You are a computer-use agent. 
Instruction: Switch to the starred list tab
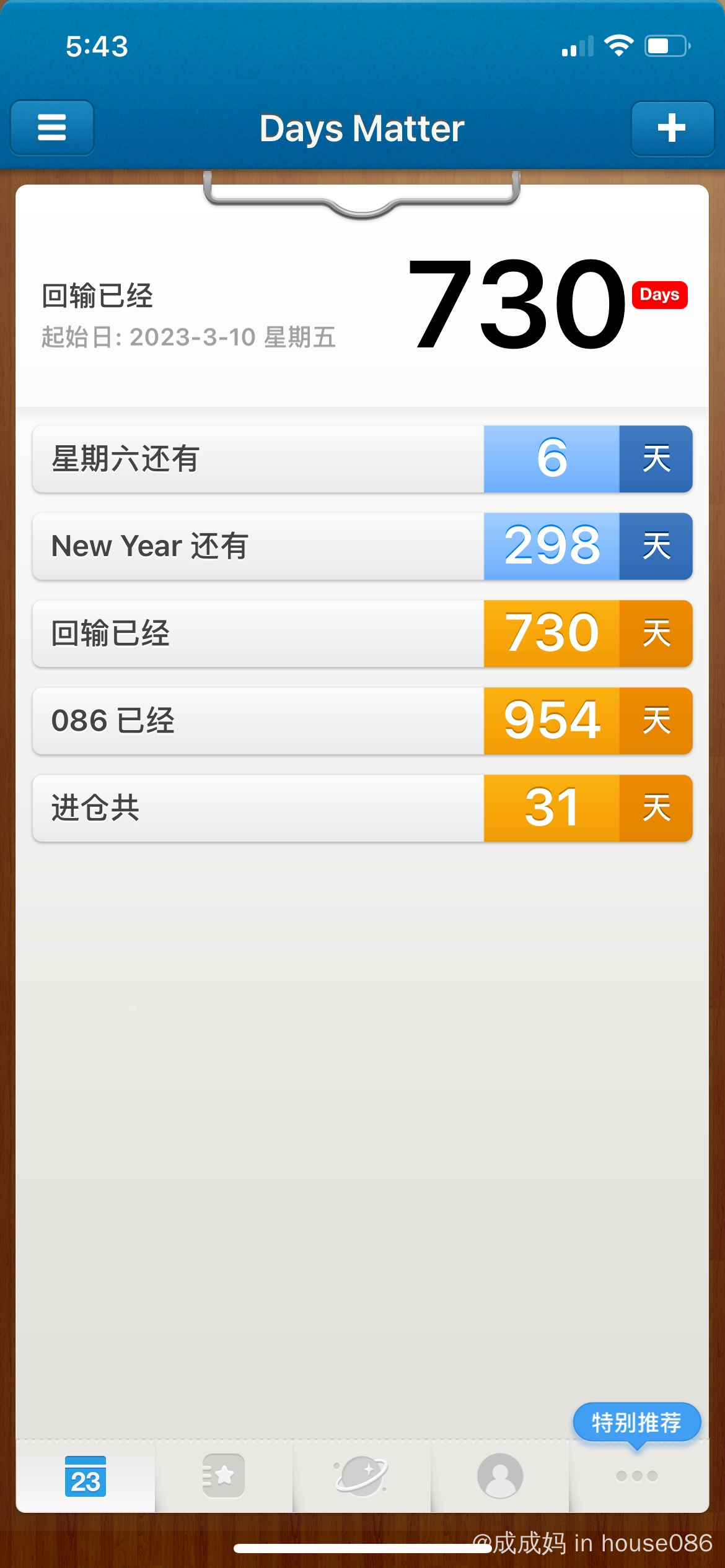pos(224,1476)
